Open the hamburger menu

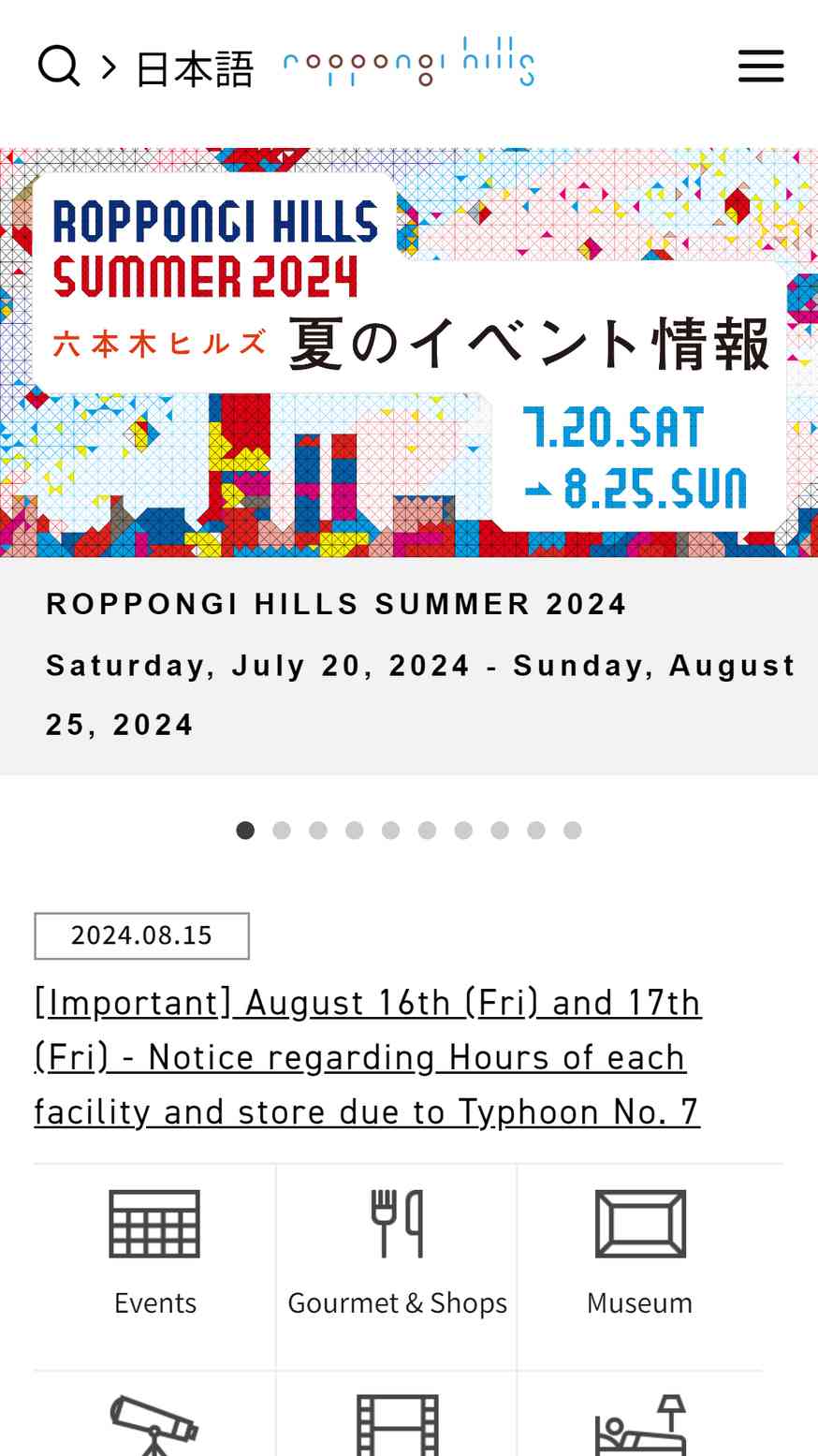(761, 66)
